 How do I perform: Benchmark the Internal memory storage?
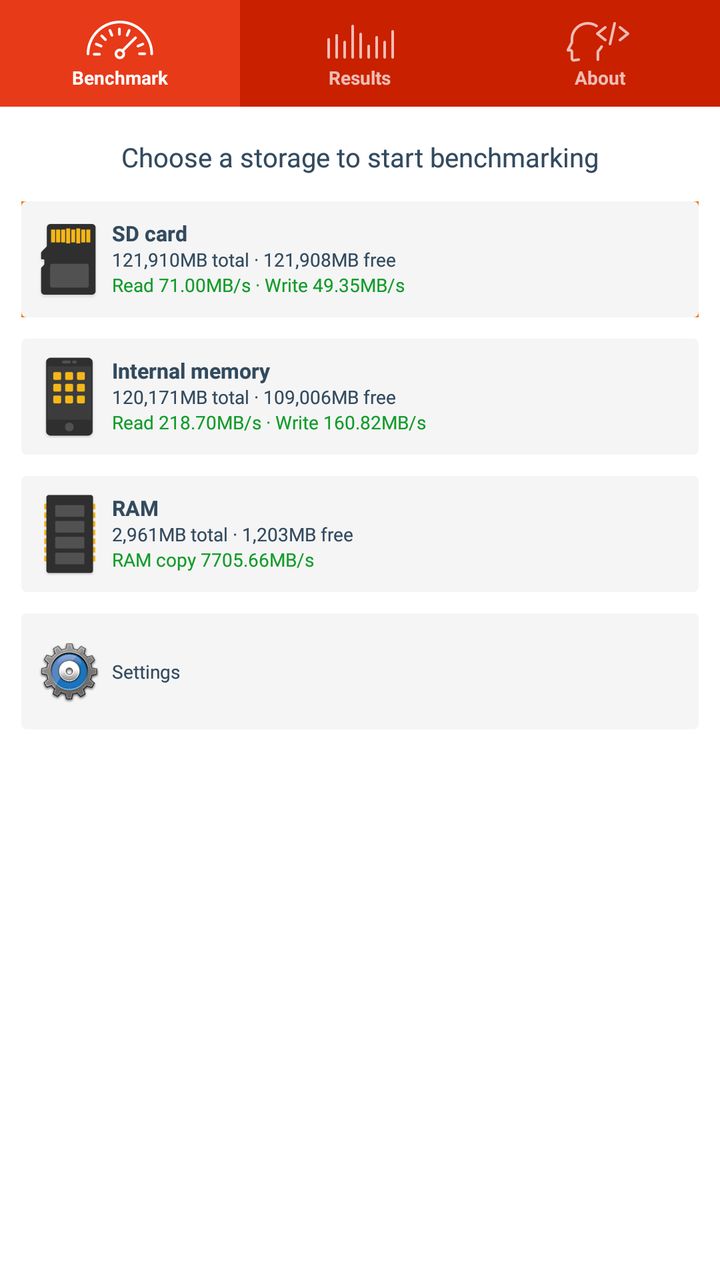tap(360, 397)
